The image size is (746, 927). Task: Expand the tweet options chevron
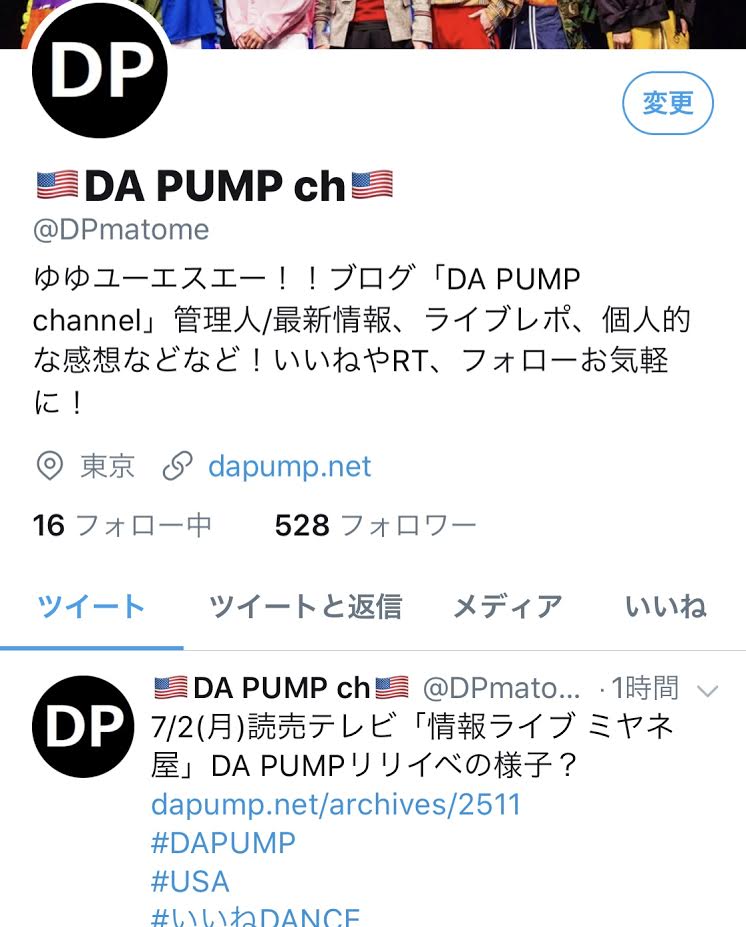[x=707, y=690]
